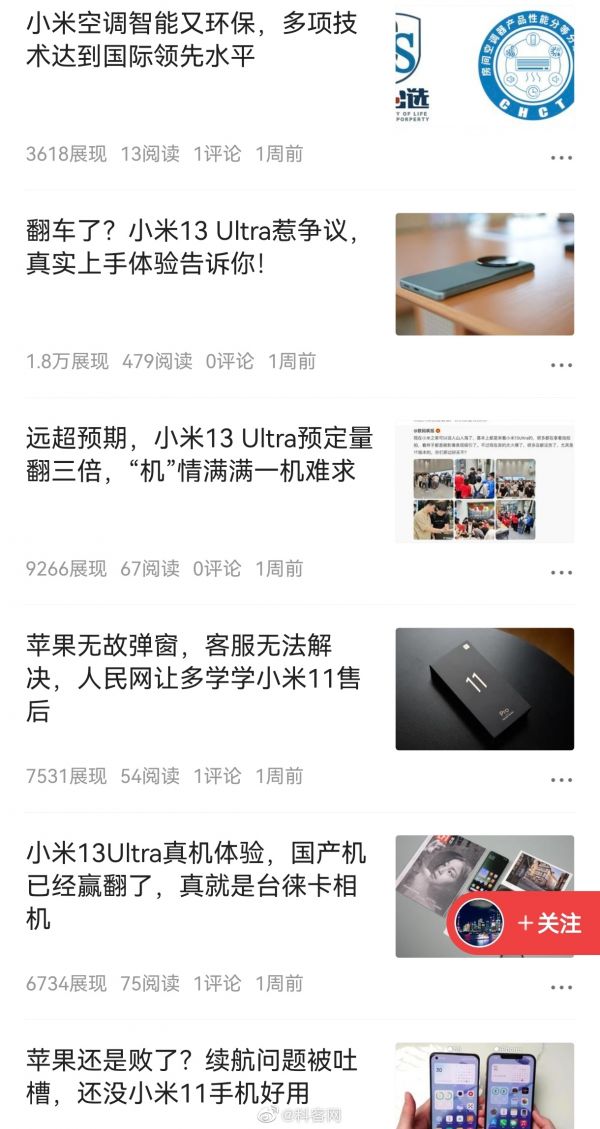Open the 小米空调智能又环保 article
The height and width of the screenshot is (1129, 600).
pyautogui.click(x=192, y=38)
